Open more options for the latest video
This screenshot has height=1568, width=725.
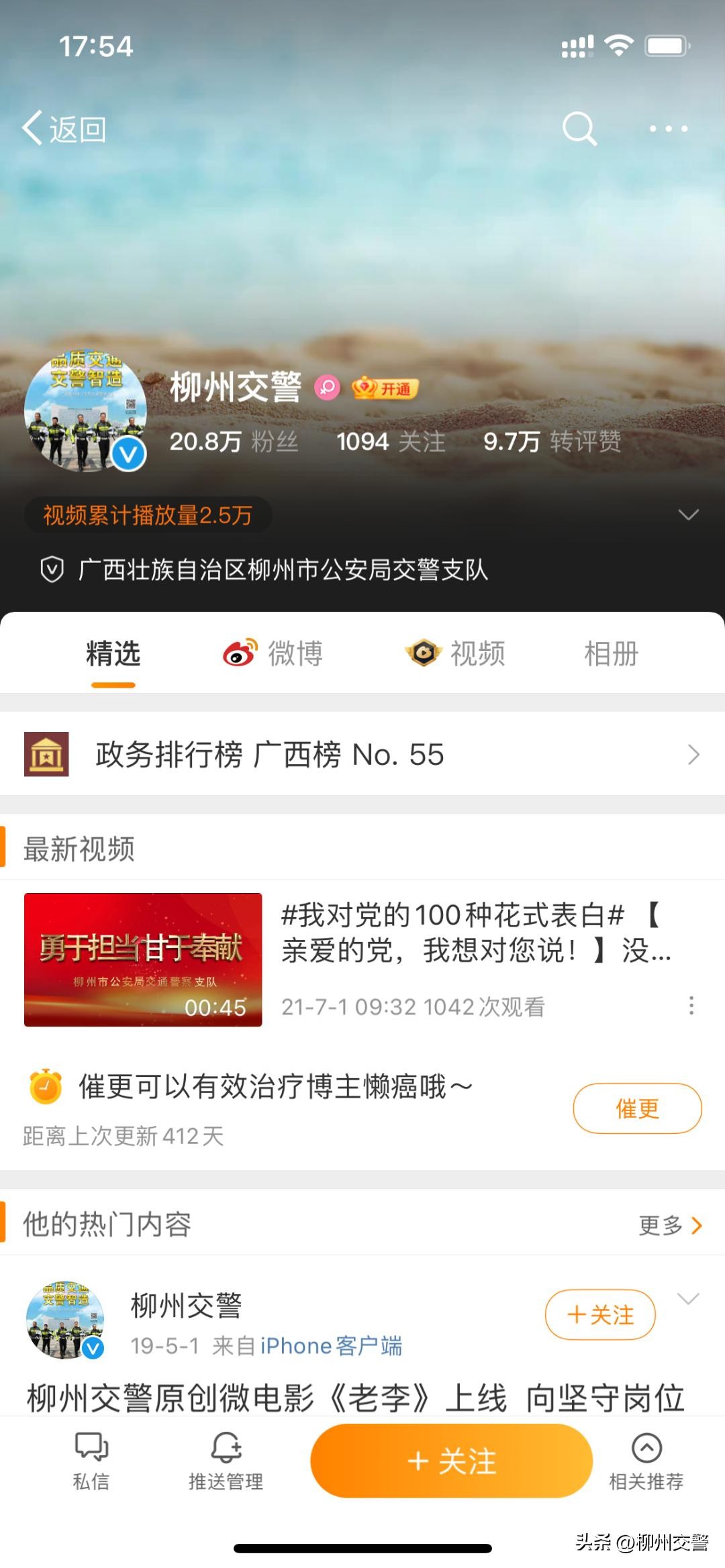[691, 1005]
